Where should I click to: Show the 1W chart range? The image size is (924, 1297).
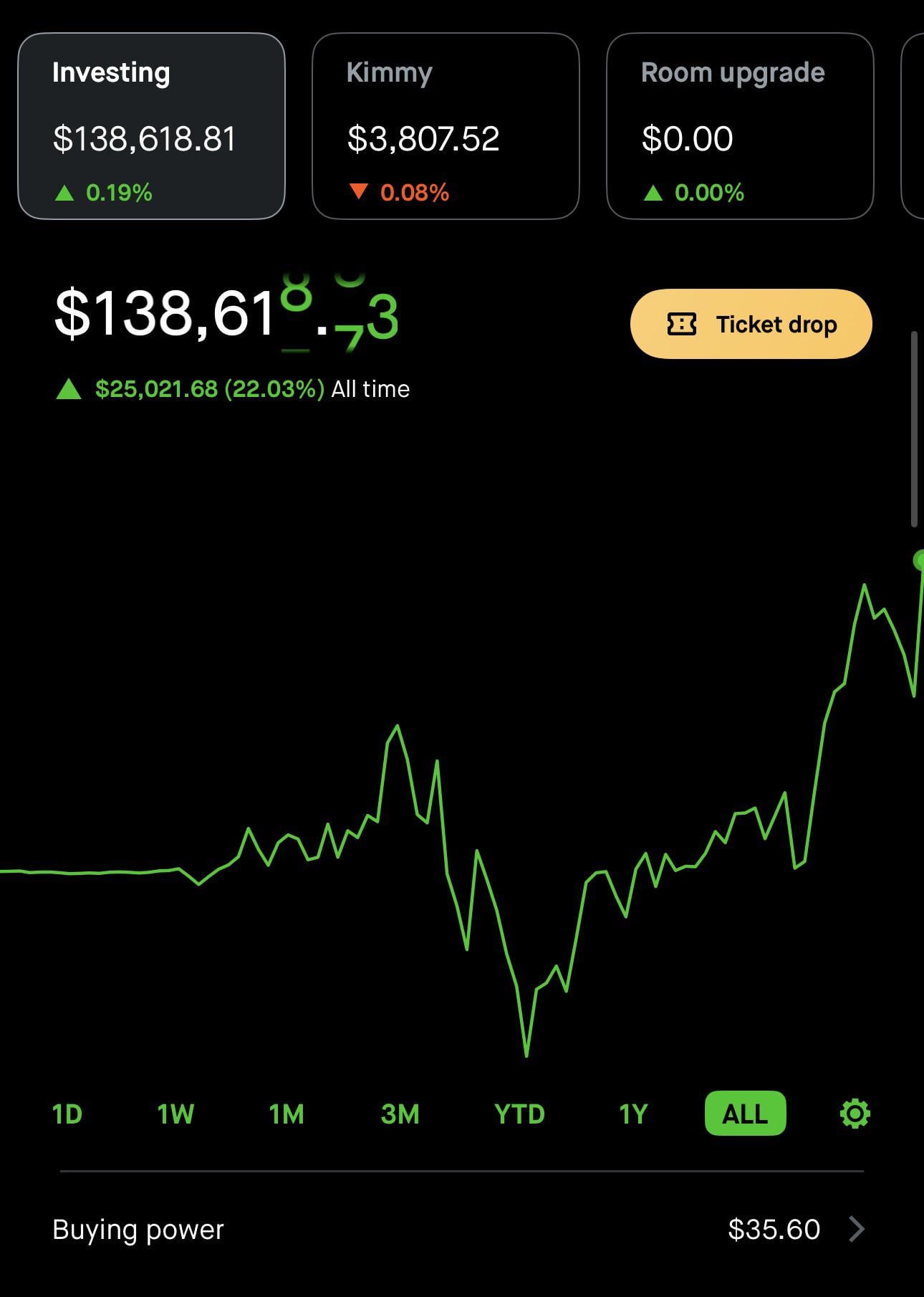click(175, 1114)
